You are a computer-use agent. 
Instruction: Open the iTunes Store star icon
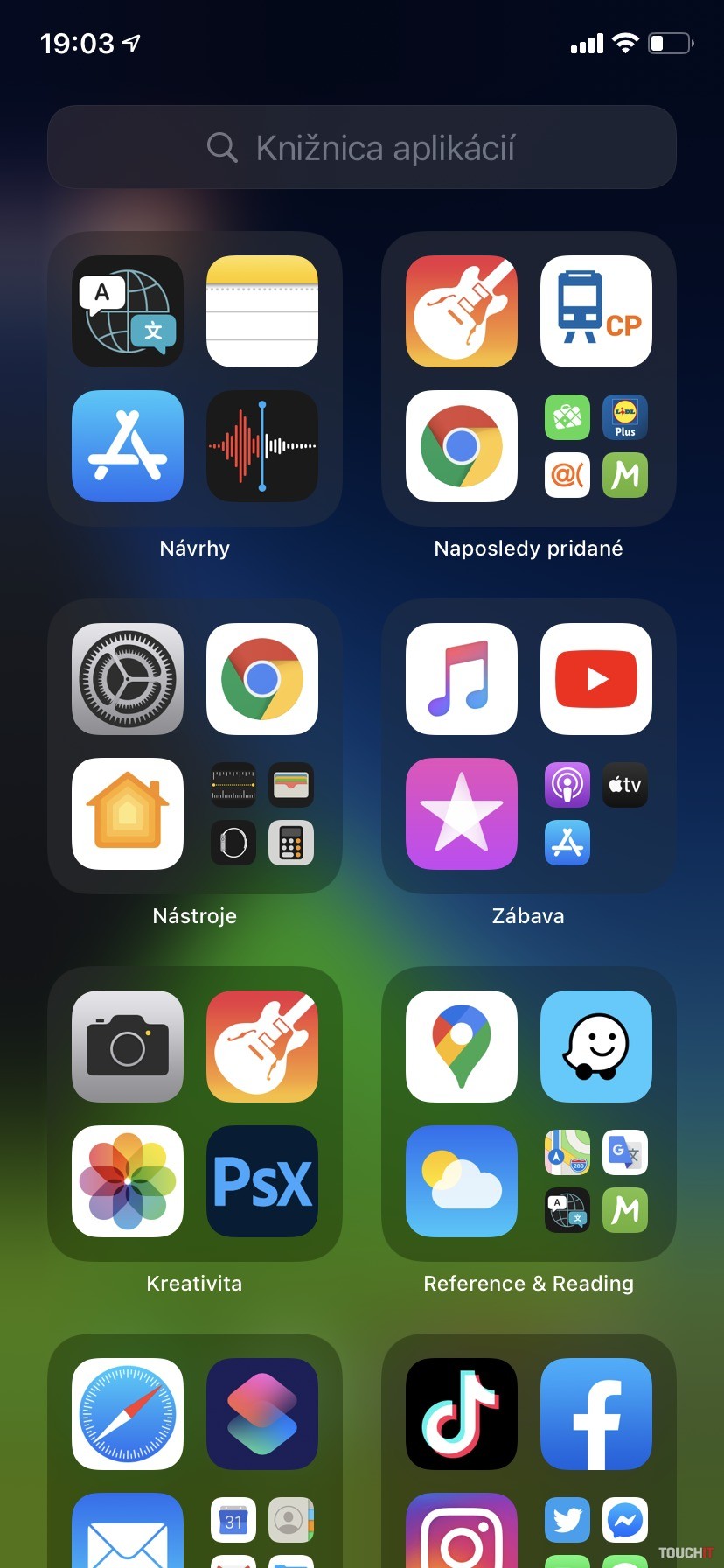coord(462,814)
